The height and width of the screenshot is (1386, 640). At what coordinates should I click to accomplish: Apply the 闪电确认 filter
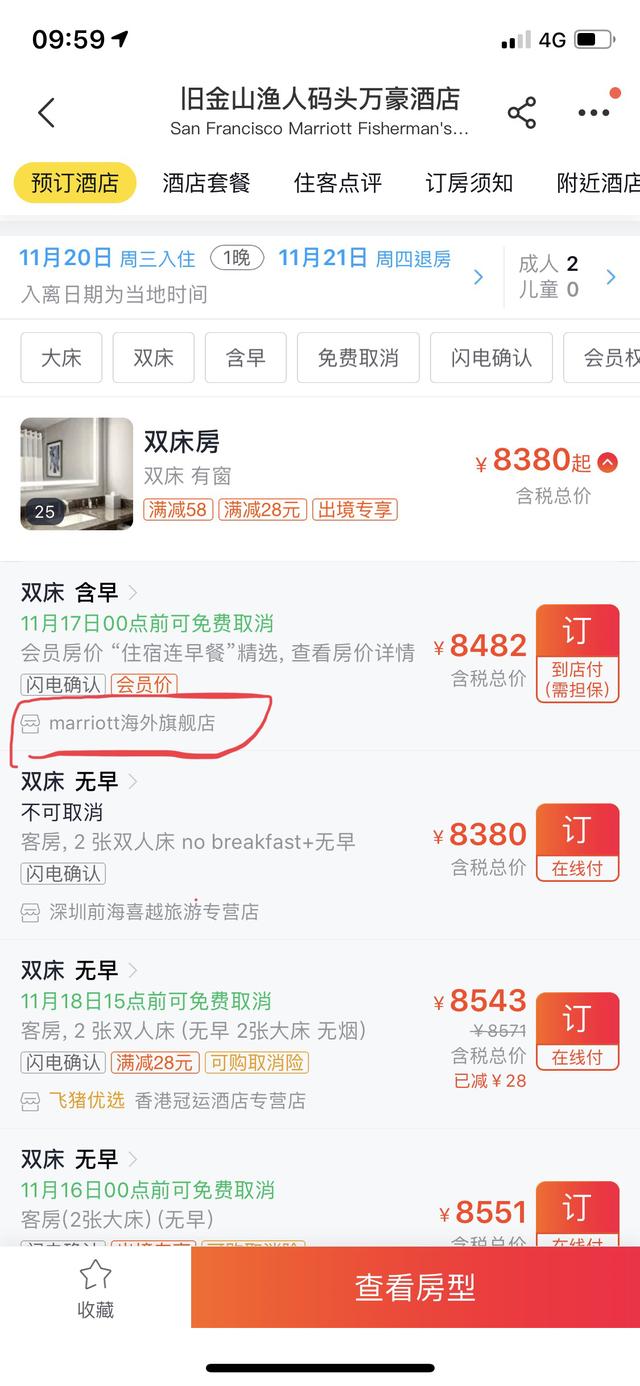point(491,358)
